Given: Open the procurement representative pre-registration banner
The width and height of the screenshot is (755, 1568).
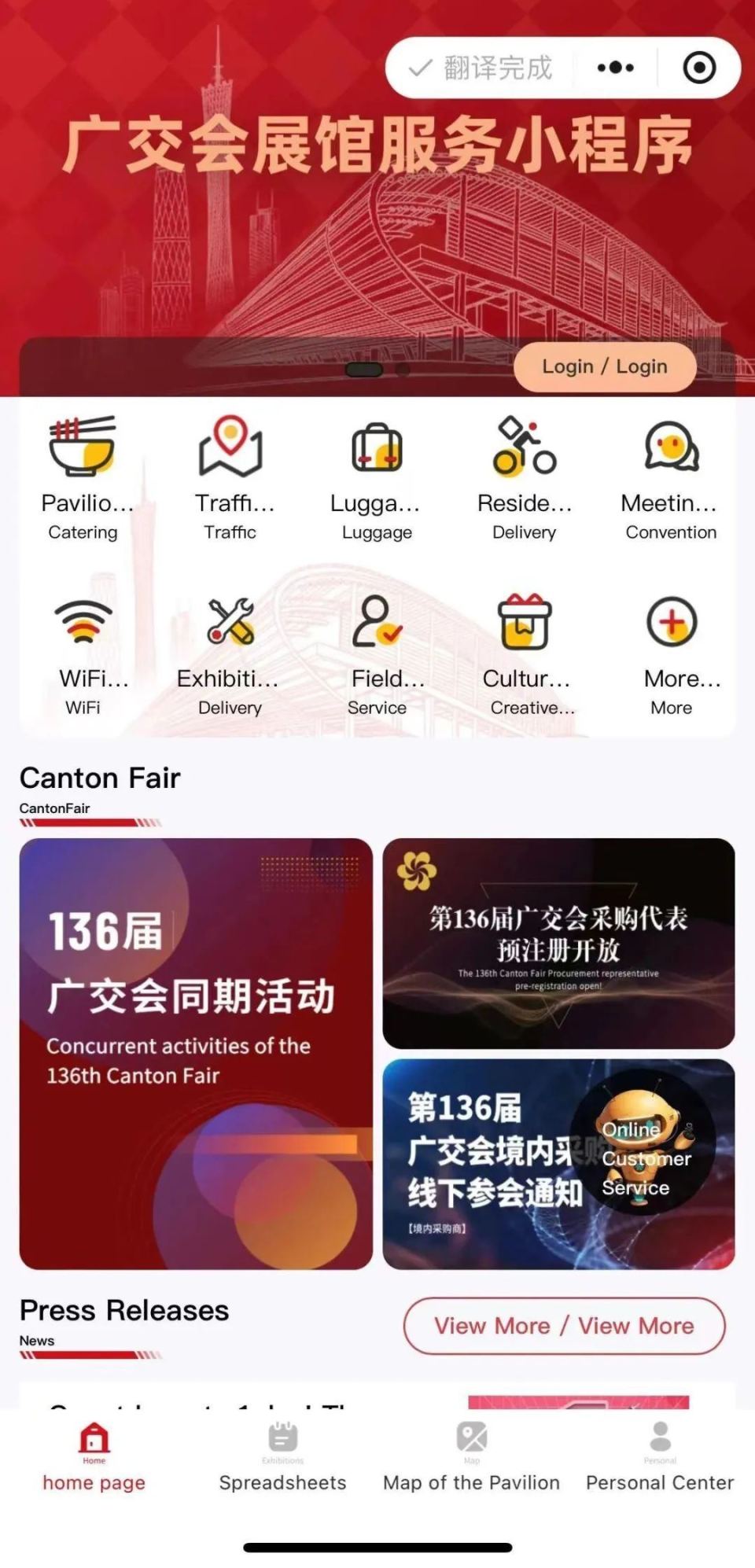Looking at the screenshot, I should pyautogui.click(x=558, y=940).
